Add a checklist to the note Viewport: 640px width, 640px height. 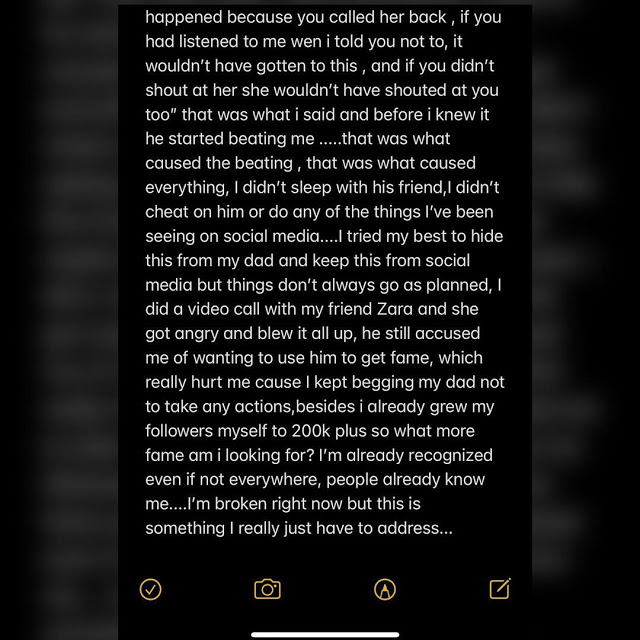(x=151, y=589)
